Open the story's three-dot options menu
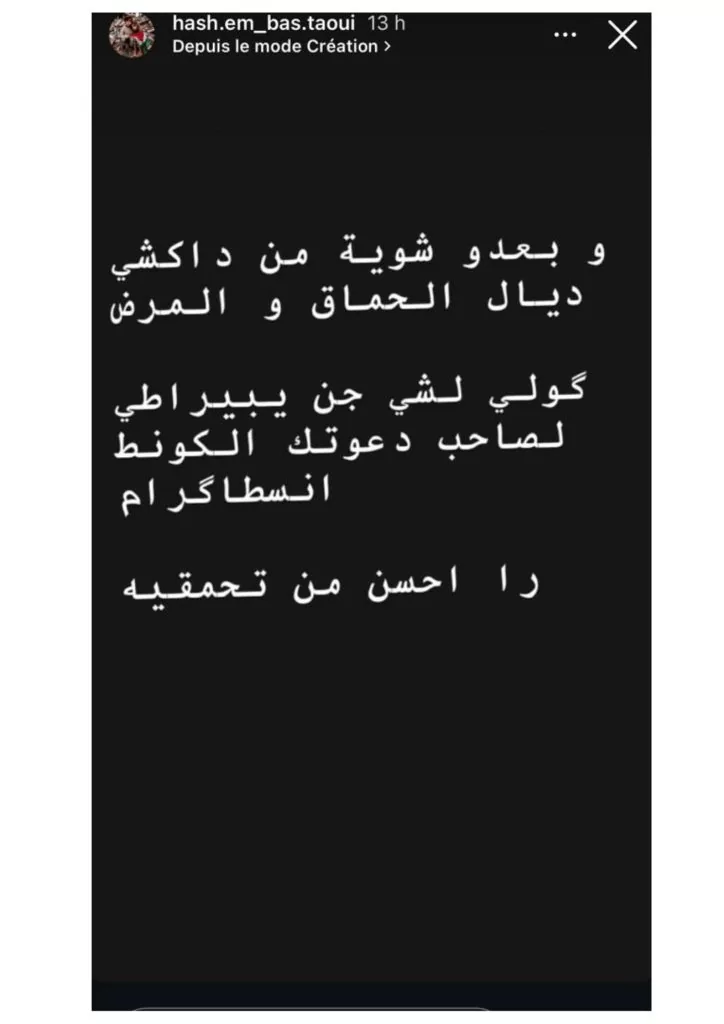This screenshot has height=1024, width=724. (x=567, y=36)
